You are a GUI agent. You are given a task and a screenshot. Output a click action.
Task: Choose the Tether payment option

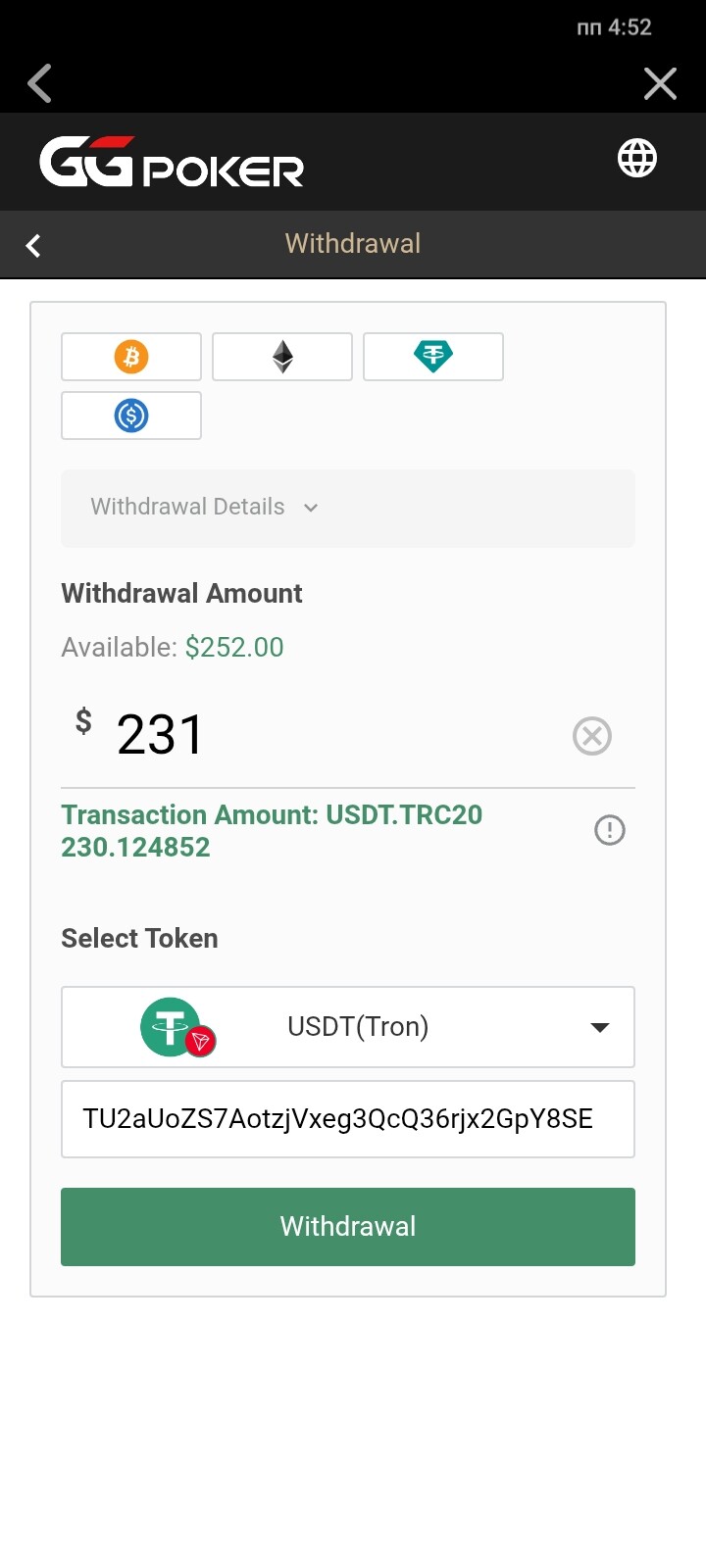click(433, 357)
